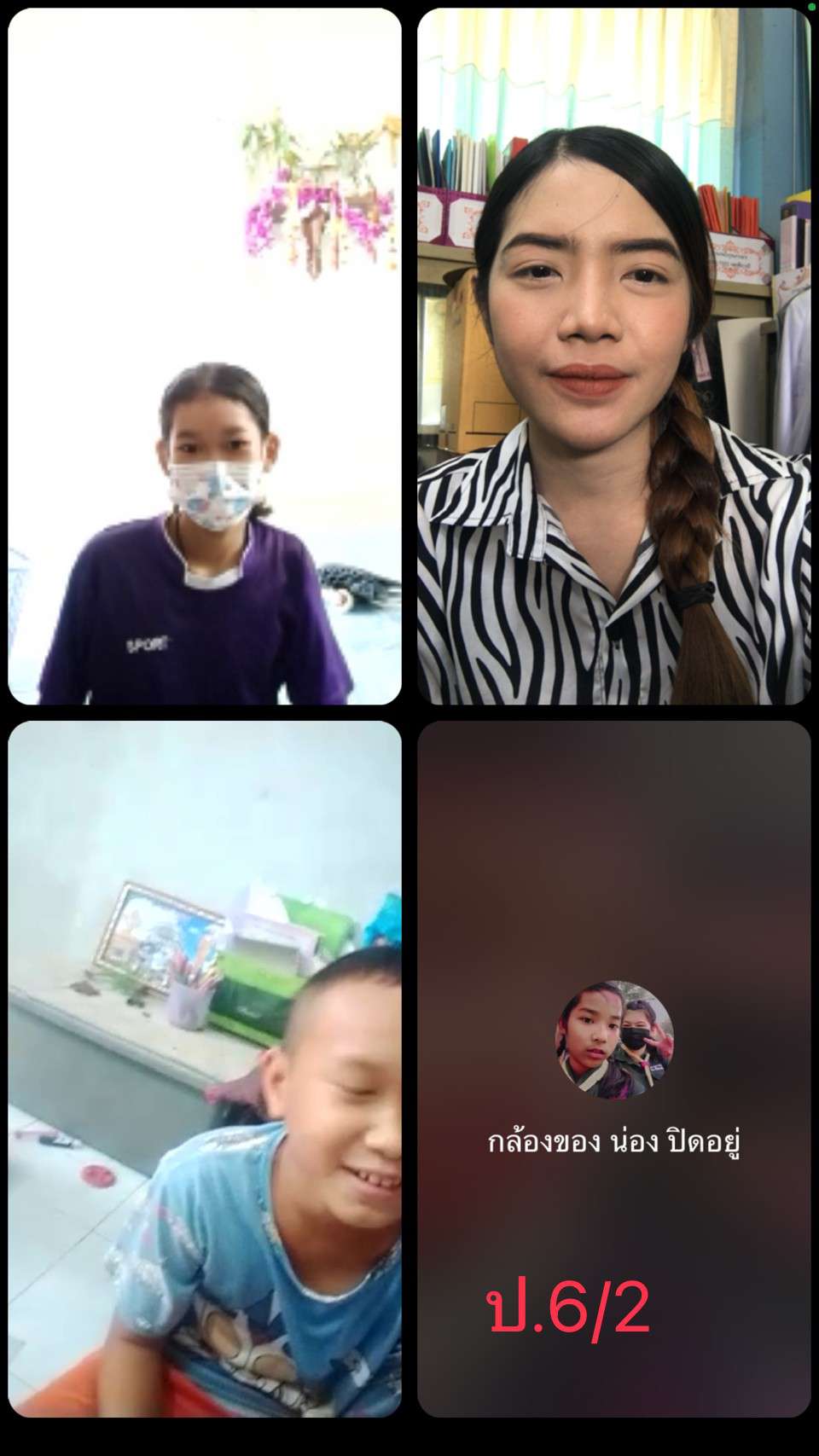819x1456 pixels.
Task: Tap the video tile of the boy in blue
Action: pos(205,1069)
